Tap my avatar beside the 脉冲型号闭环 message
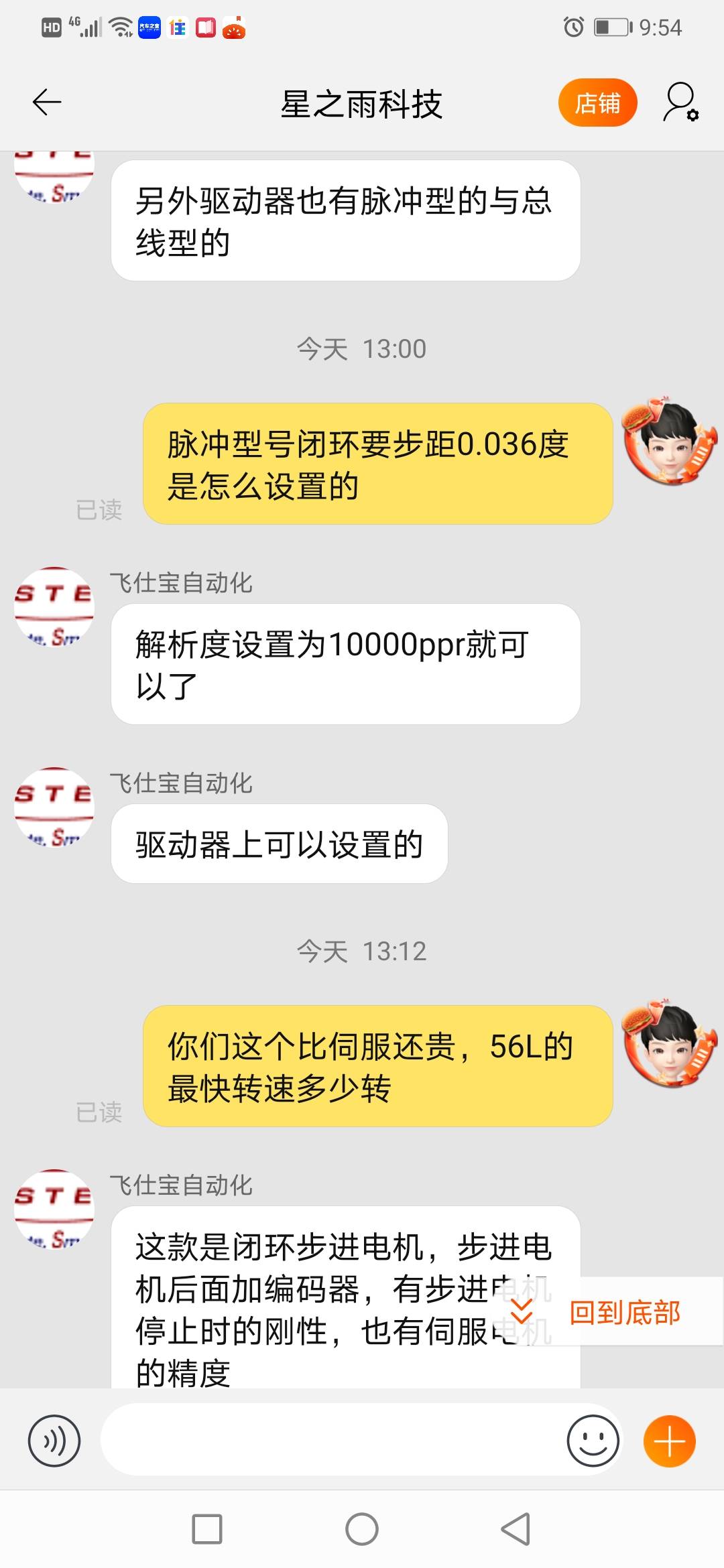Viewport: 724px width, 1568px height. click(x=668, y=443)
